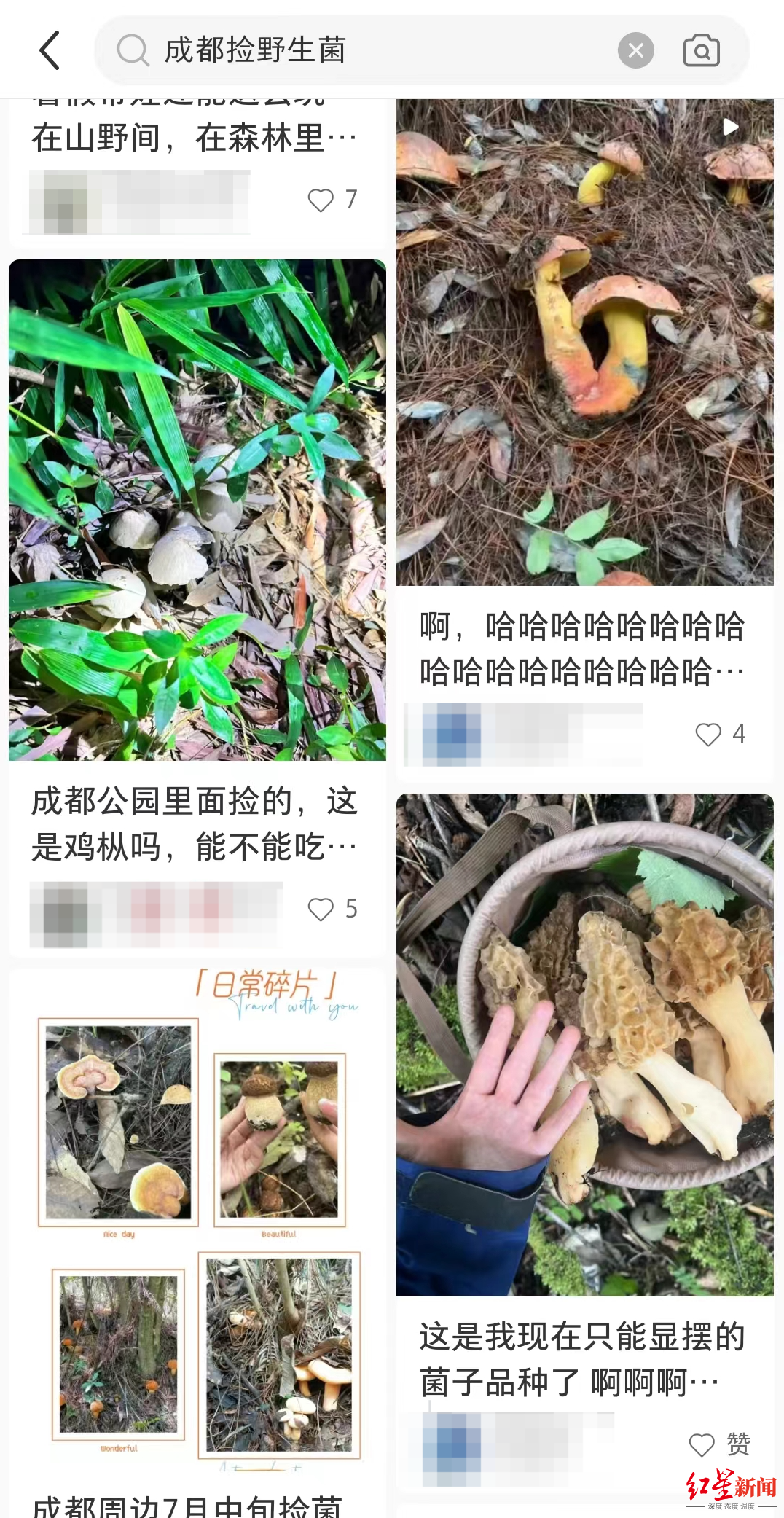Edit the search query 成都捡野生菌
784x1518 pixels.
[x=364, y=50]
